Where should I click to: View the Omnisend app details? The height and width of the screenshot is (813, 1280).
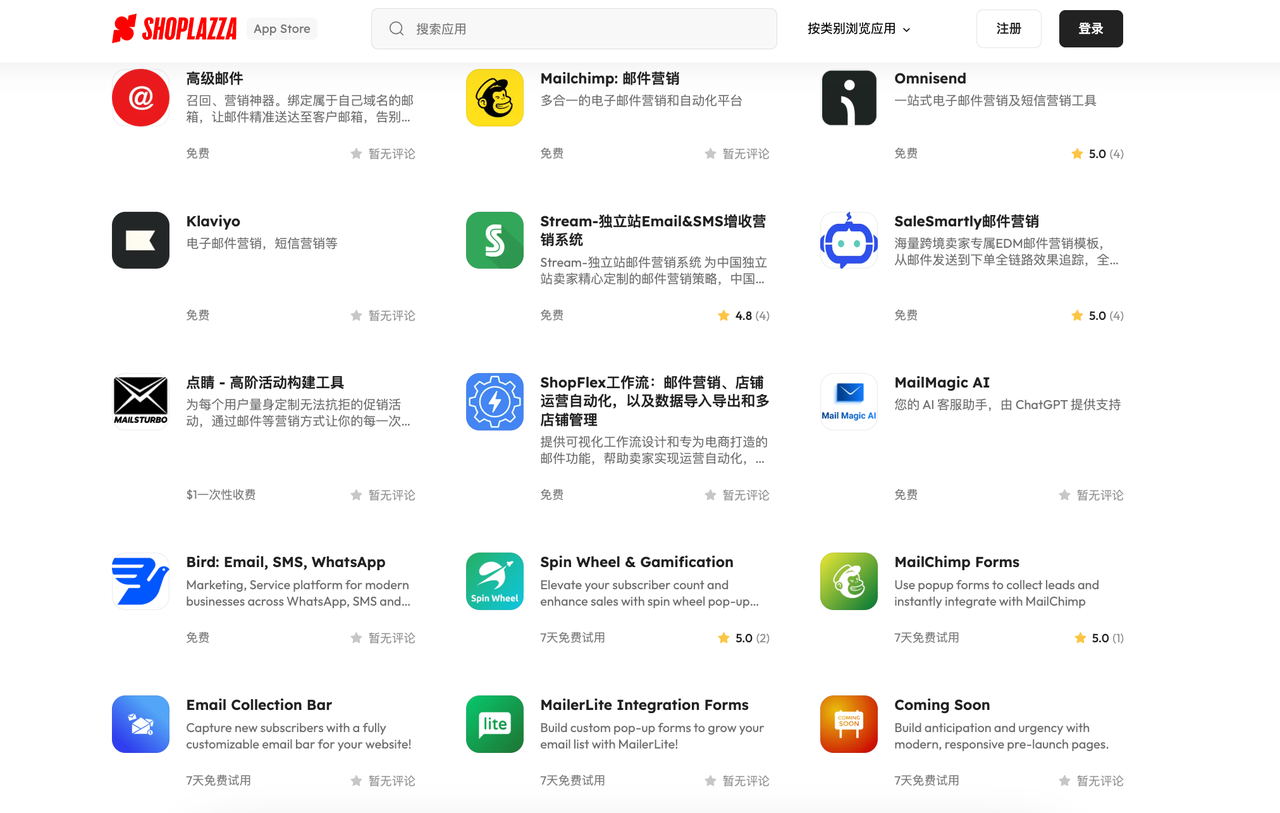point(930,78)
